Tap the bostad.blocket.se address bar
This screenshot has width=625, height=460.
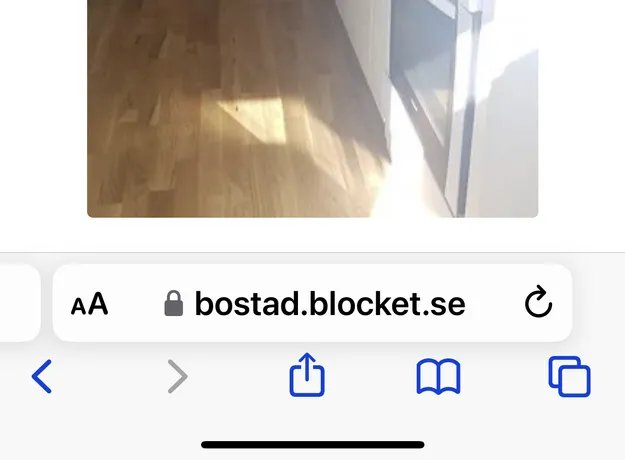(x=315, y=303)
